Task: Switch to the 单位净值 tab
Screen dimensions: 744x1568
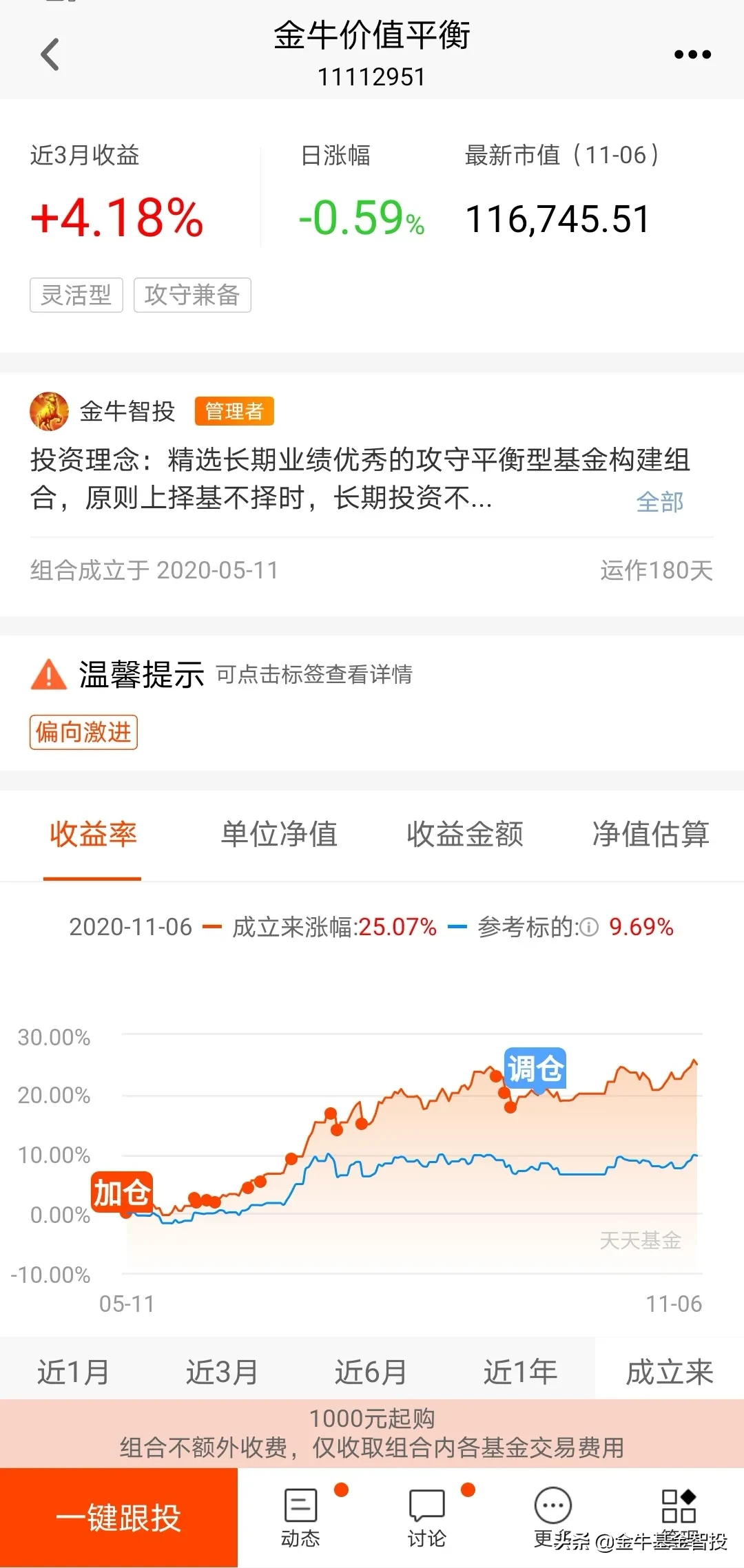Action: coord(279,833)
